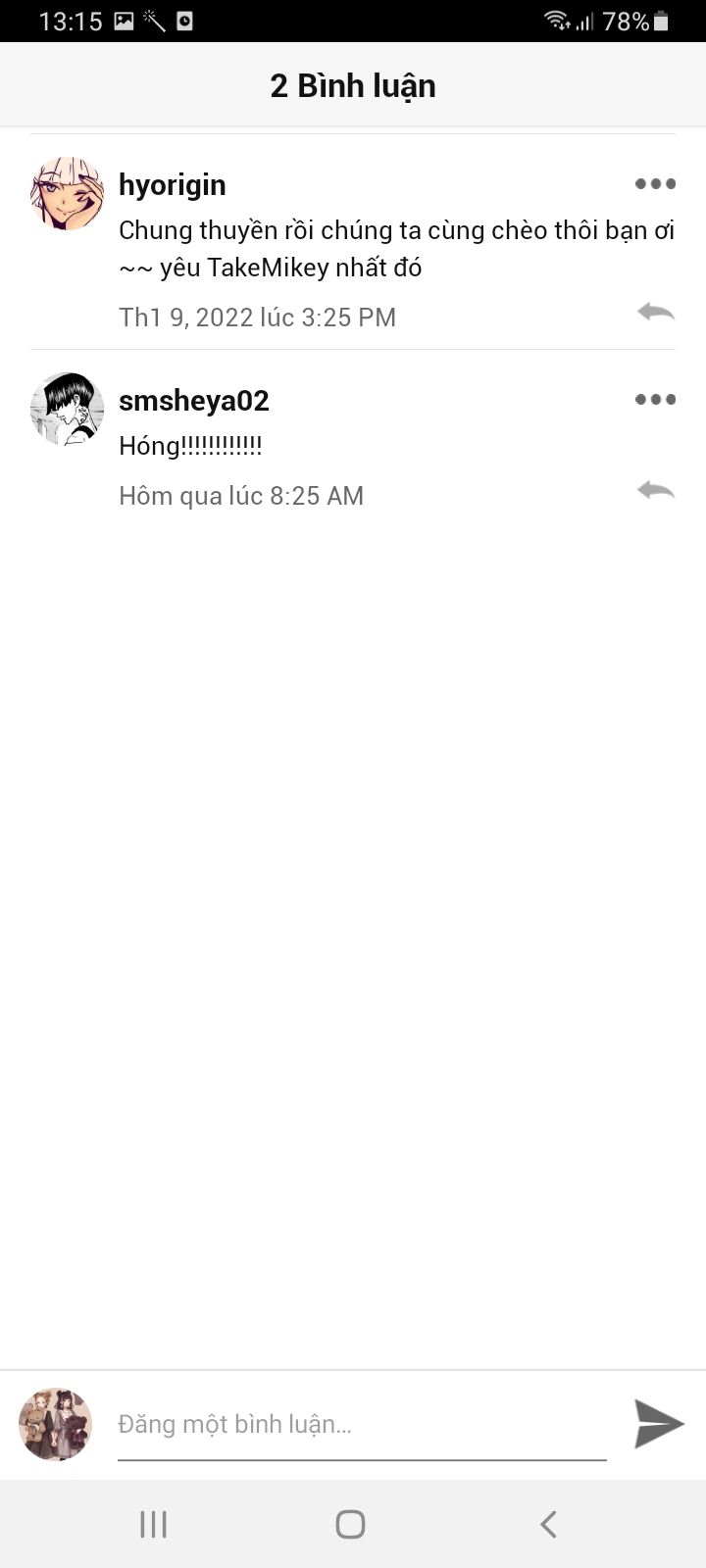Open the username hyorigin
Screen dimensions: 706x1568
(x=173, y=185)
